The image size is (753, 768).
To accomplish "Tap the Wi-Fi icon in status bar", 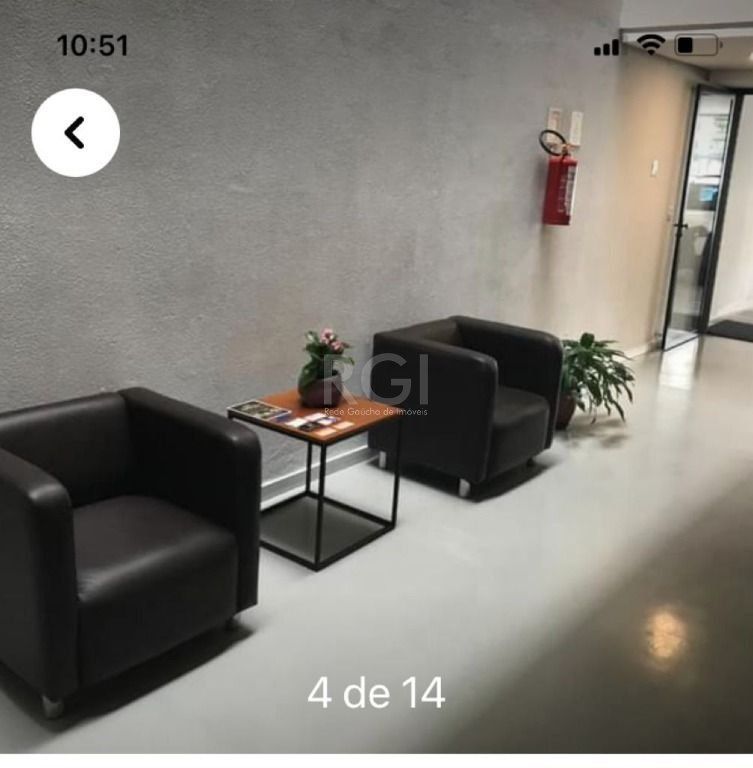I will [x=651, y=44].
